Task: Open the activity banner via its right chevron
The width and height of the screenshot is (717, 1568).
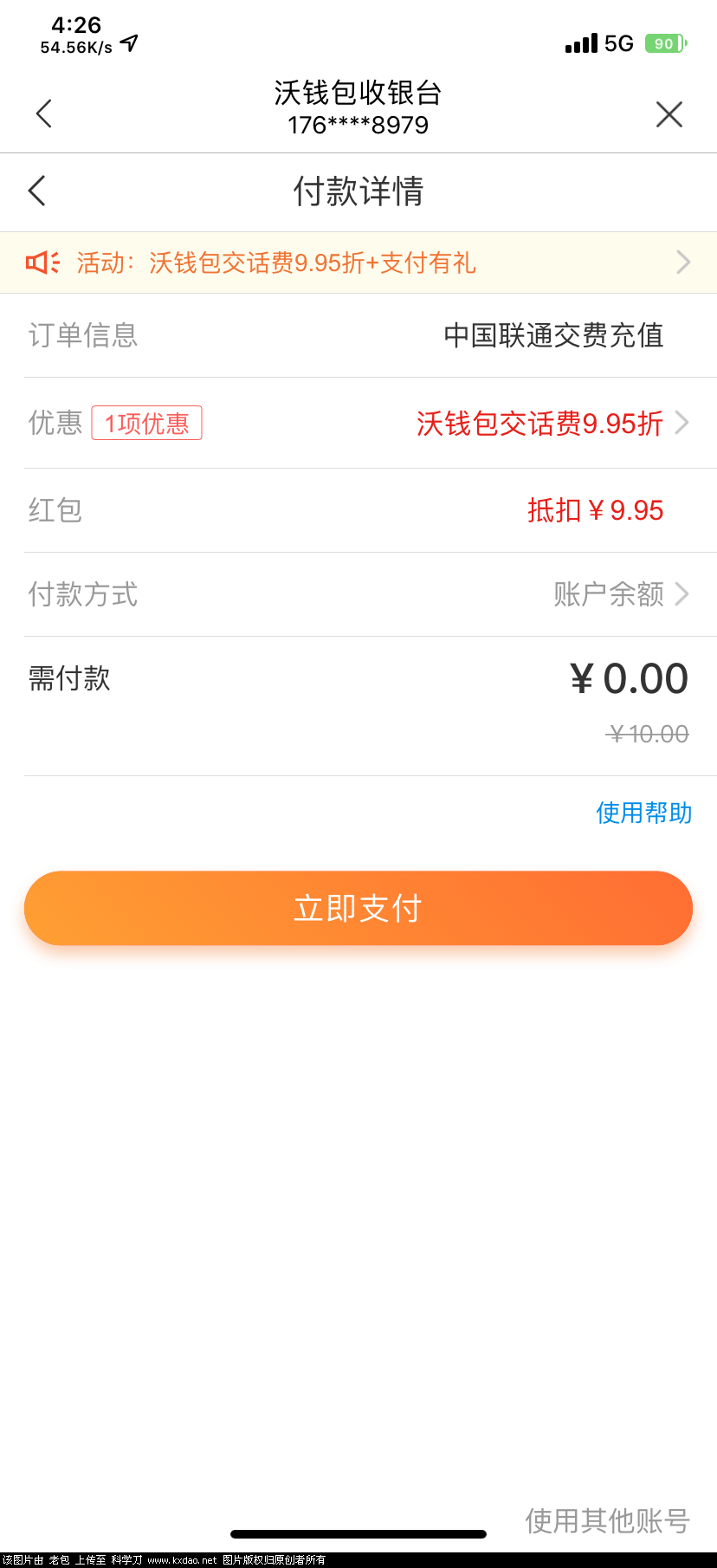Action: tap(683, 262)
